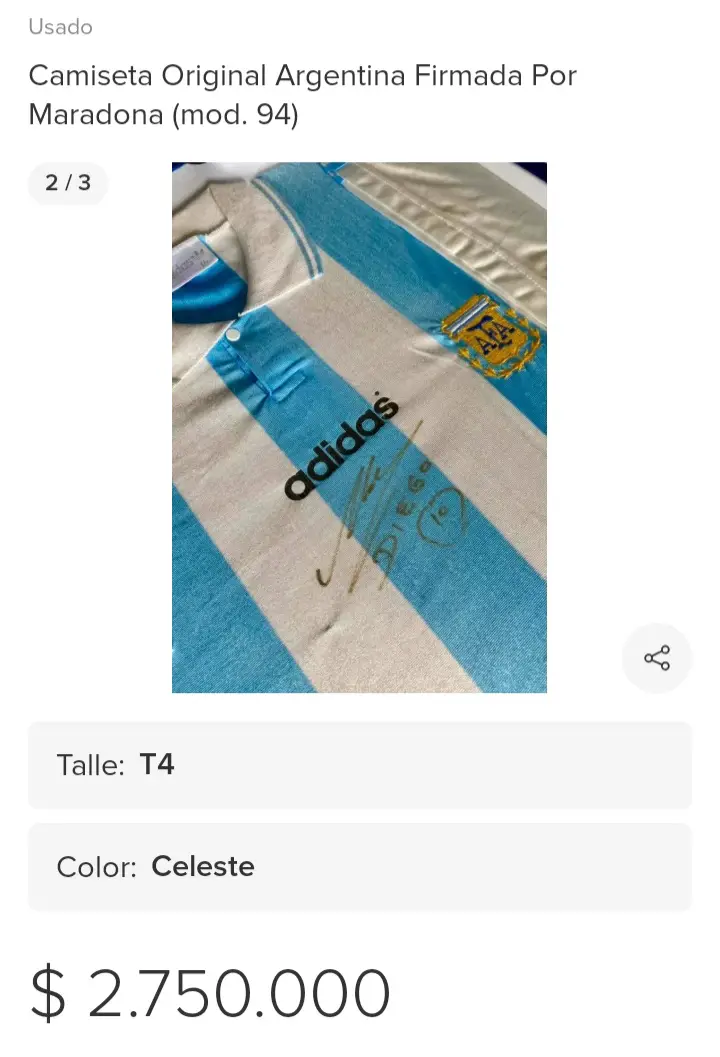The height and width of the screenshot is (1057, 720).
Task: Share this Maradona shirt listing
Action: click(657, 658)
